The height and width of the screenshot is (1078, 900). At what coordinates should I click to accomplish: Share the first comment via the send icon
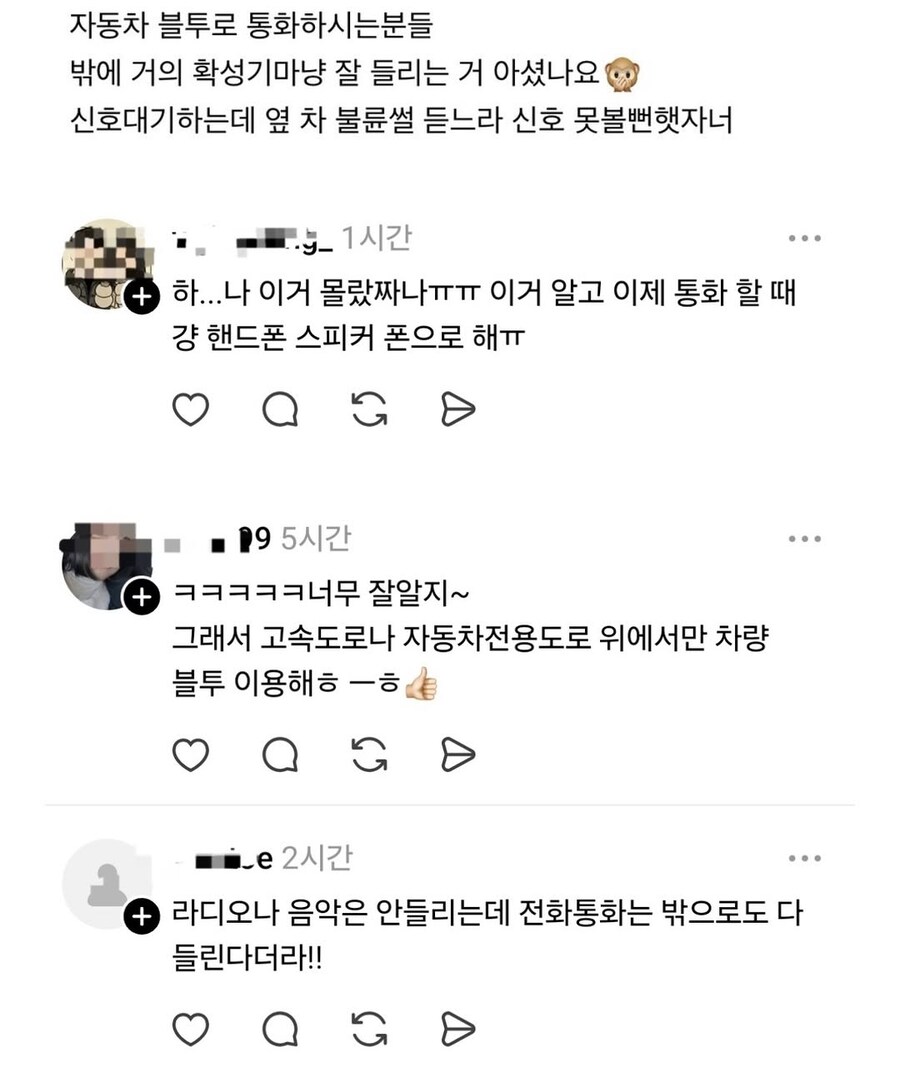(457, 408)
